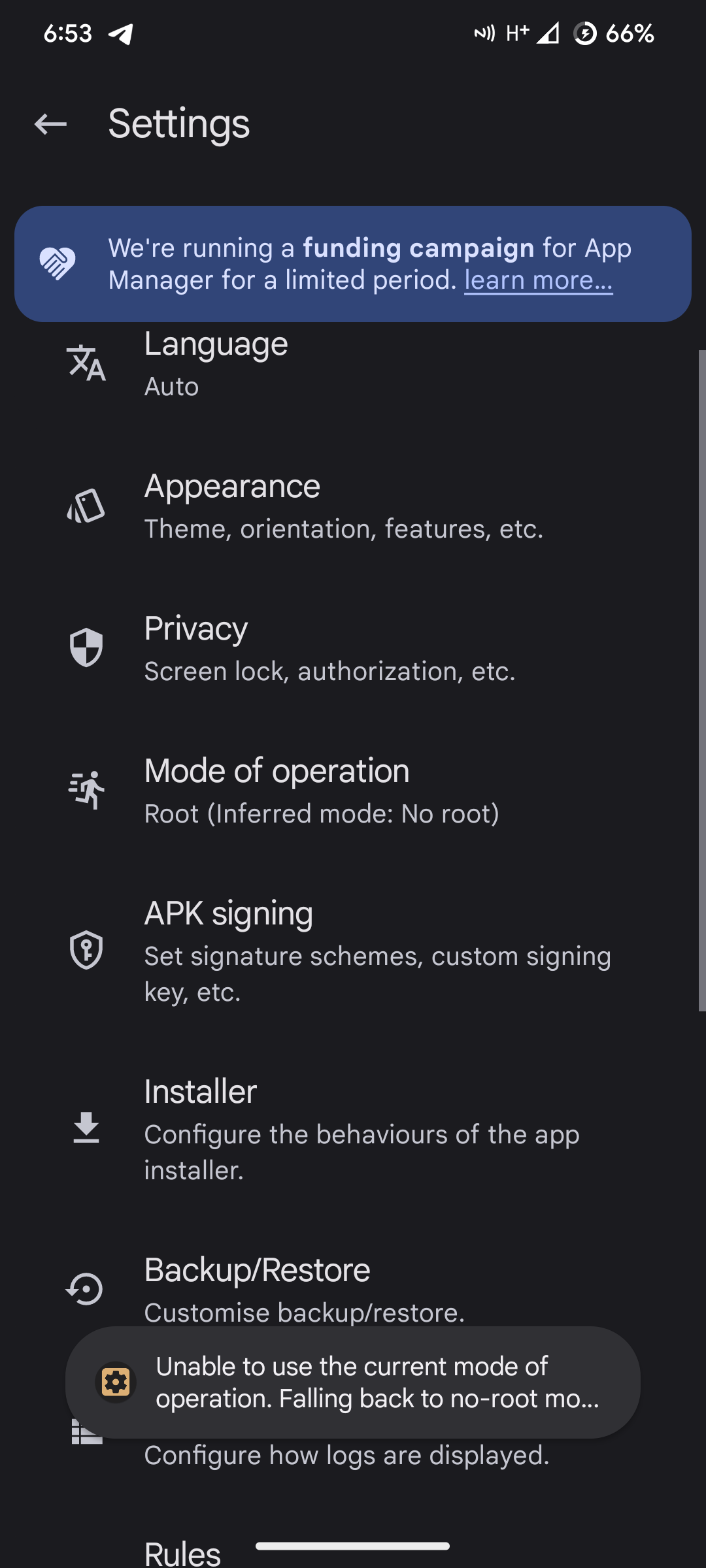Tap the gear icon inside the toast message
The image size is (706, 1568).
click(x=116, y=1382)
